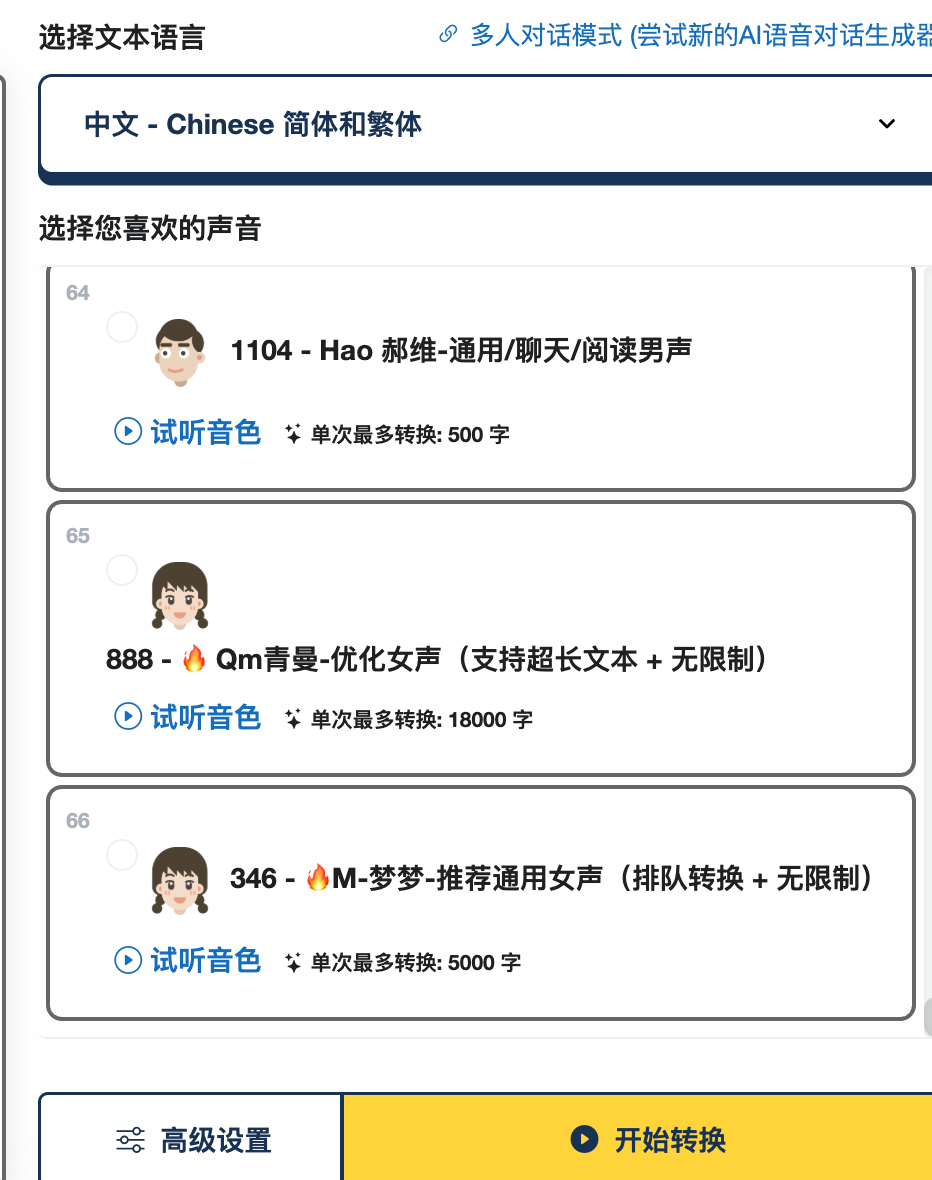Open the 多人对话模式 link

[x=690, y=36]
